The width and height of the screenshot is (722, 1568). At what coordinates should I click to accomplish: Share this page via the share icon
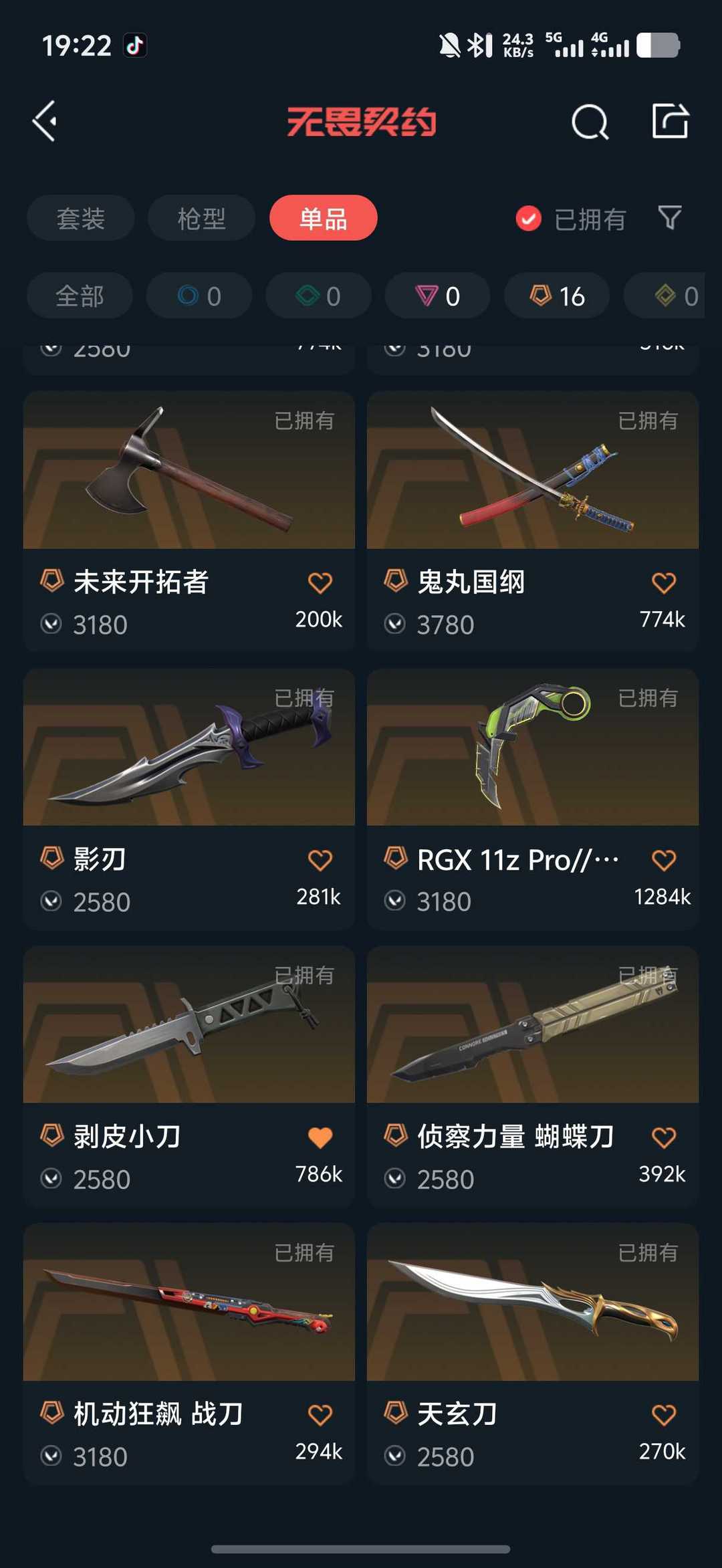[670, 121]
